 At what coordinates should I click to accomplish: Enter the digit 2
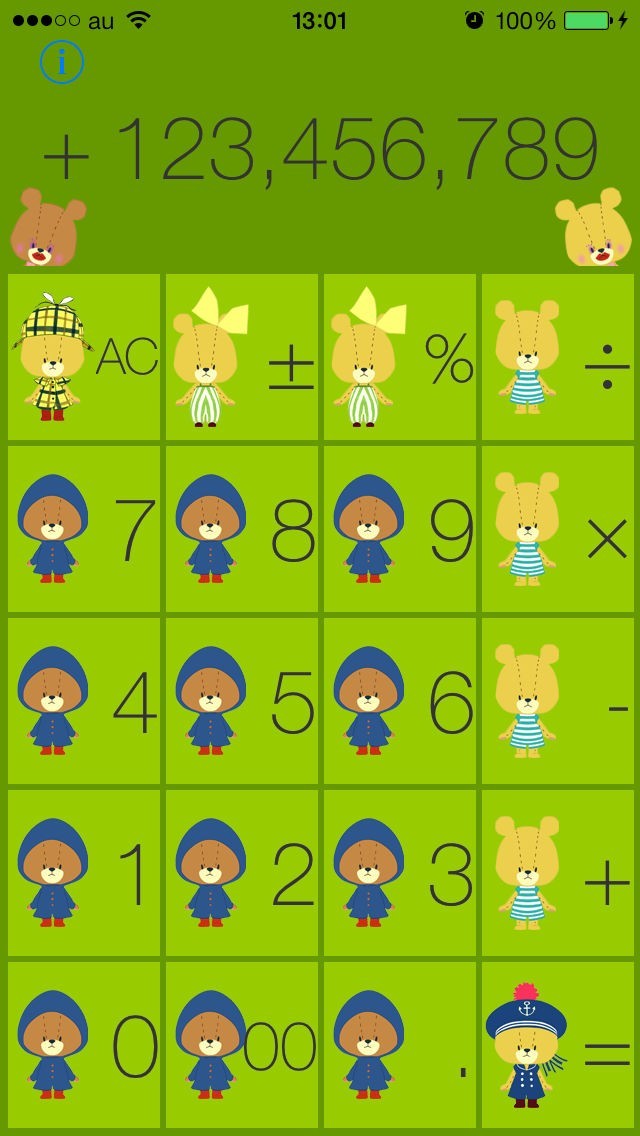click(242, 873)
